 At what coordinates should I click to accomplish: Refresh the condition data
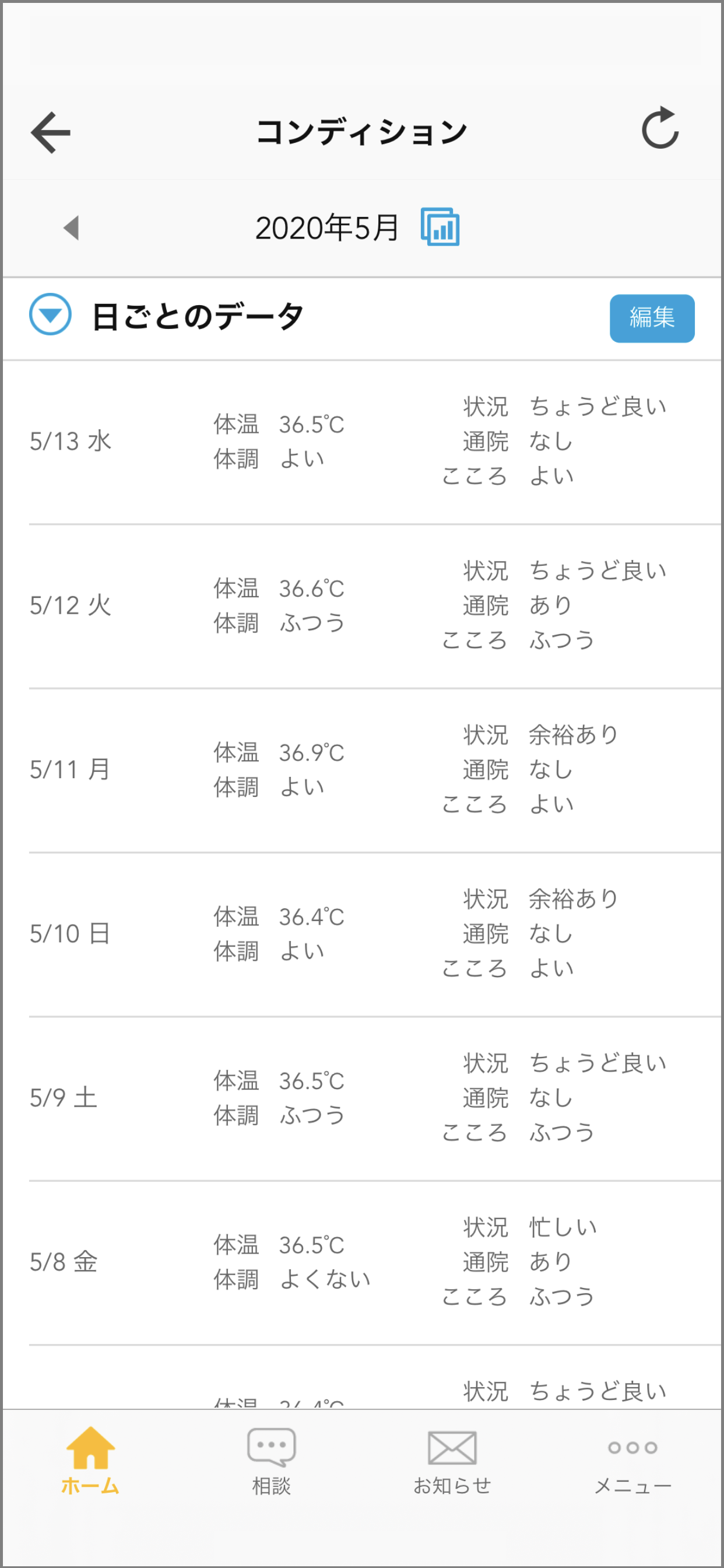pos(660,128)
